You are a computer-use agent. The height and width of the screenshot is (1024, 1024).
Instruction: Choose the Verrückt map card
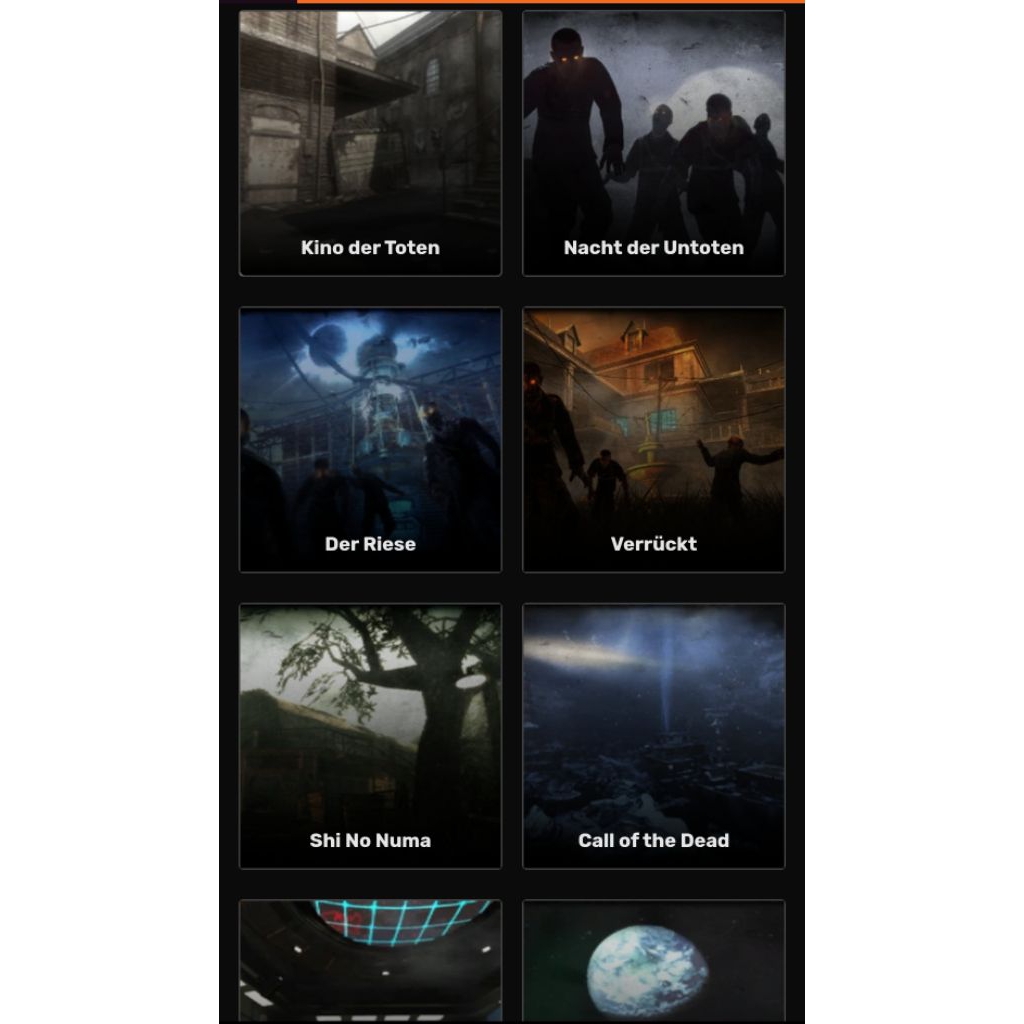click(x=653, y=439)
